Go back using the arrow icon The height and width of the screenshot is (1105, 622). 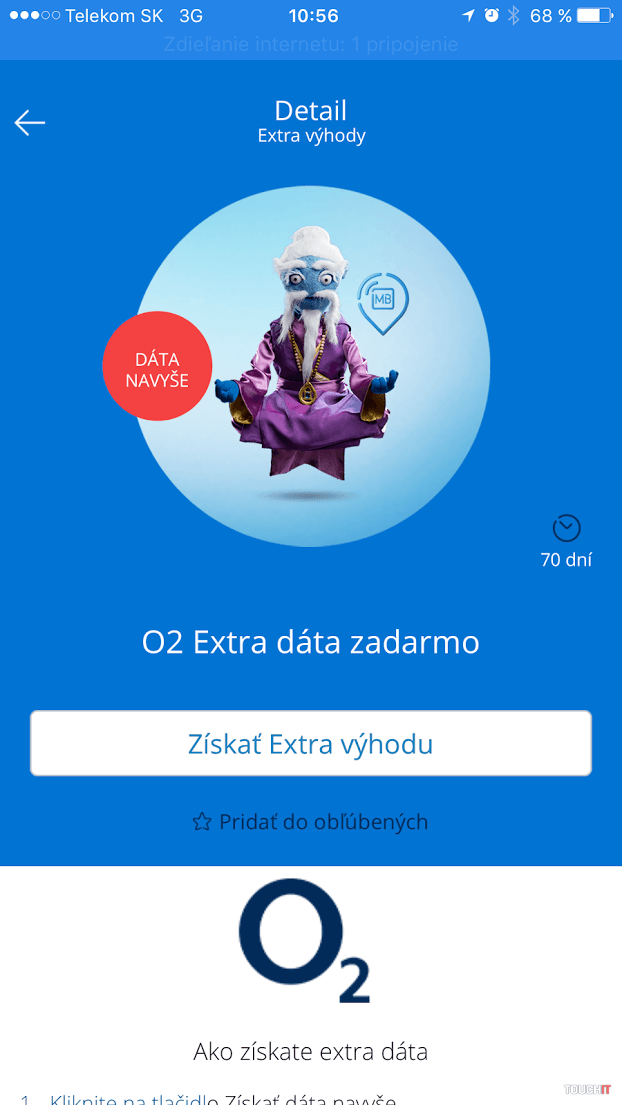click(30, 122)
